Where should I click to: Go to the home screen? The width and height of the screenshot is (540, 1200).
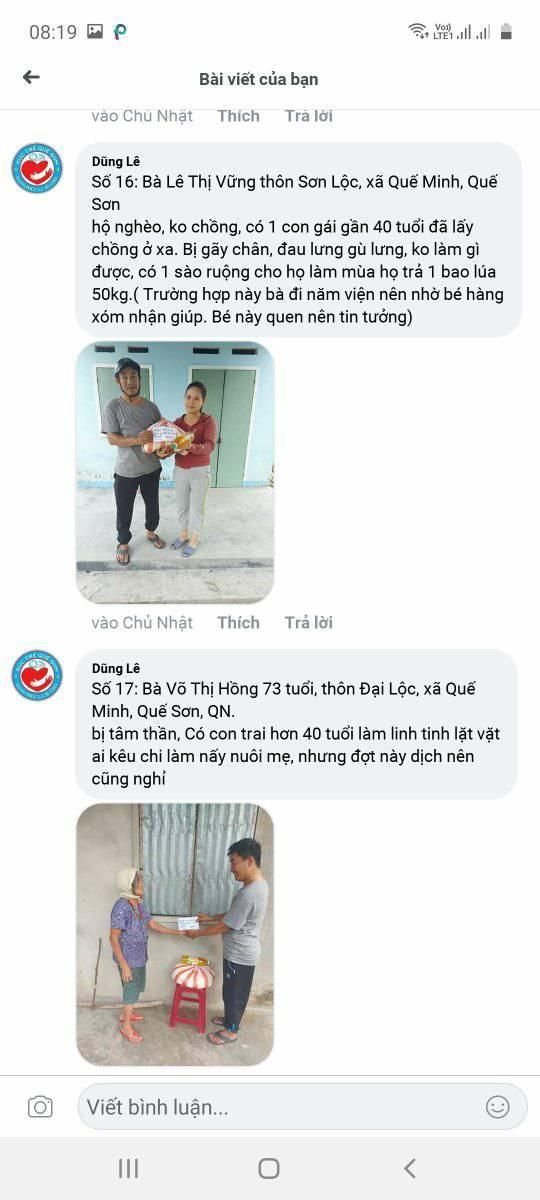click(268, 1168)
